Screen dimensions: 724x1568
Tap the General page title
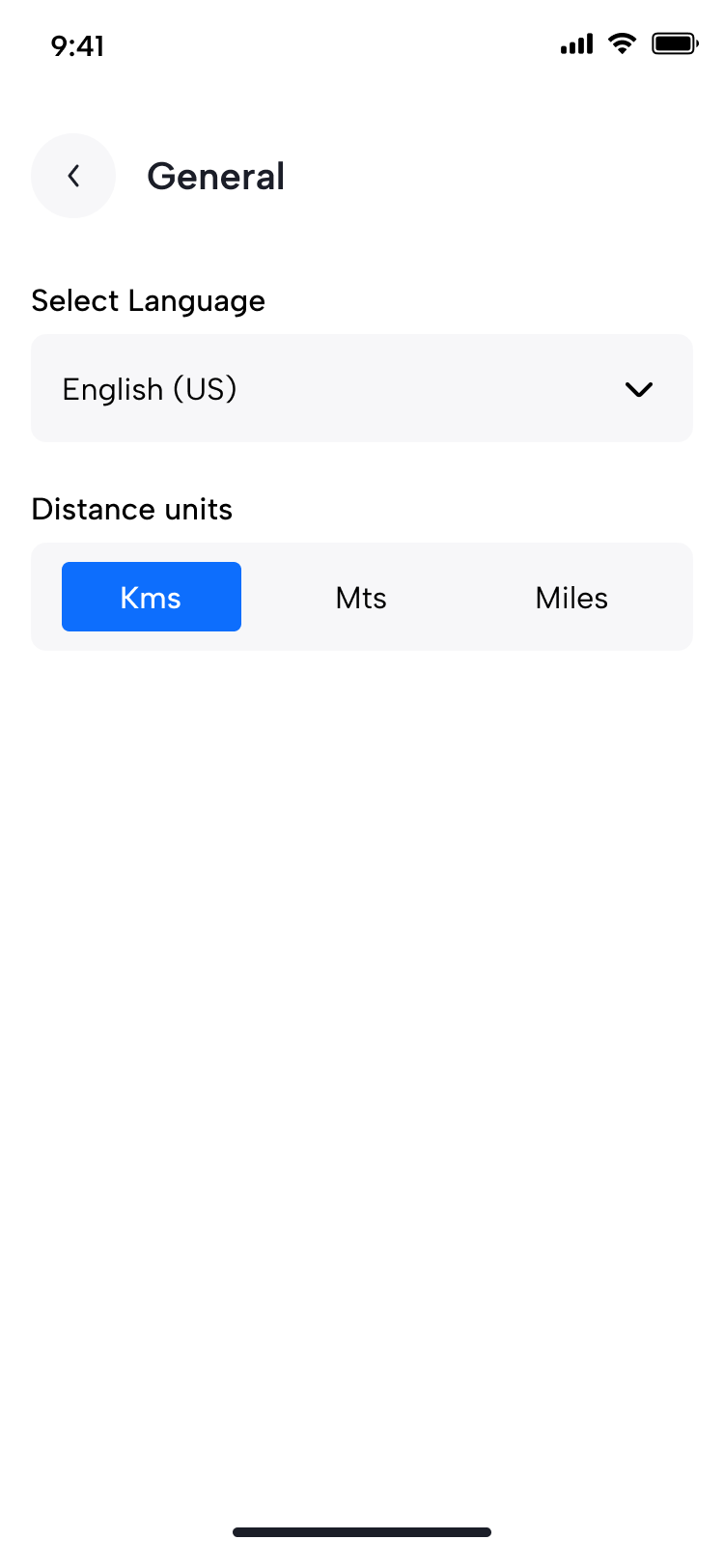click(x=215, y=176)
